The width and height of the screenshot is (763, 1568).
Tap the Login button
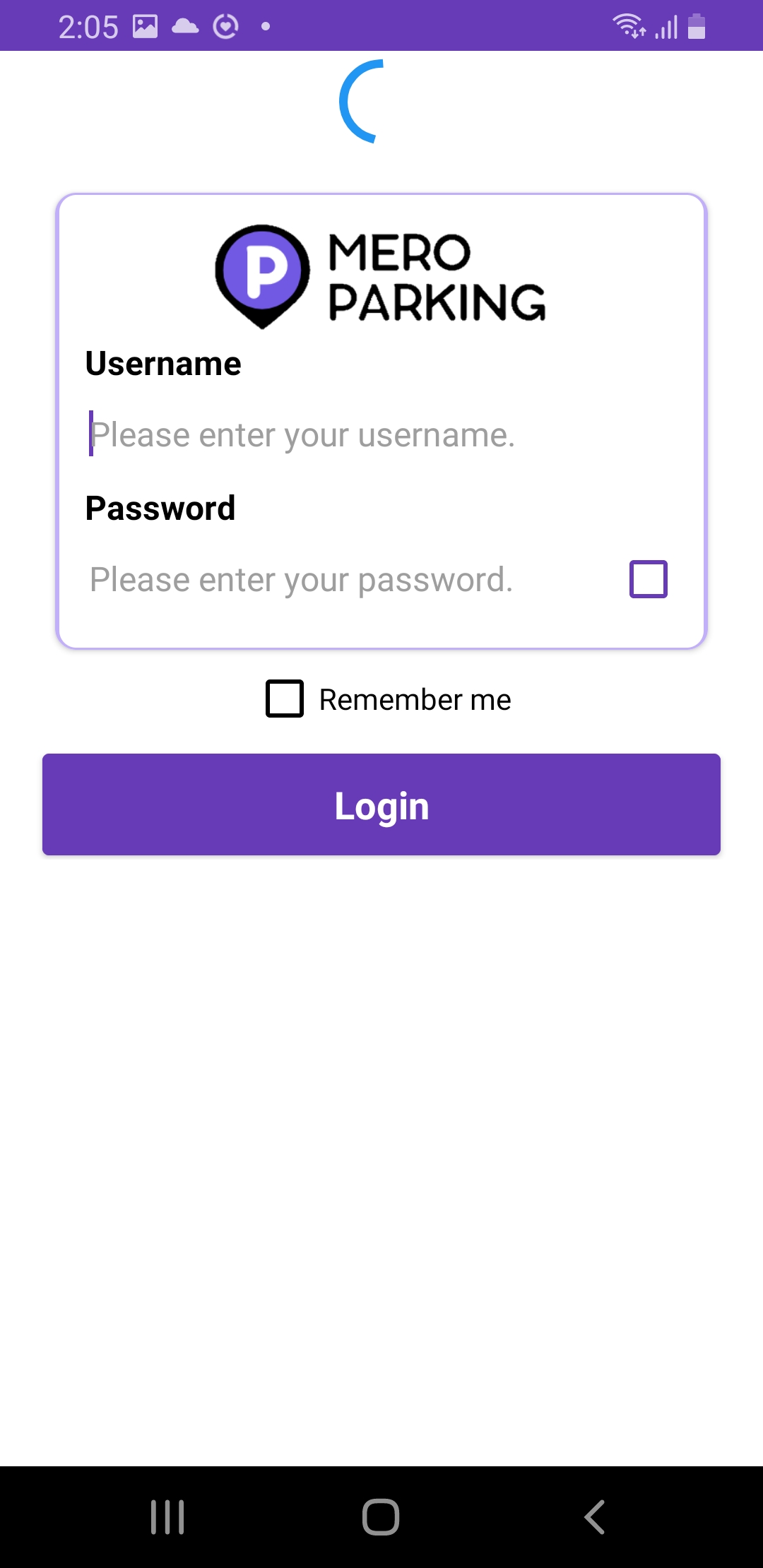pyautogui.click(x=381, y=804)
